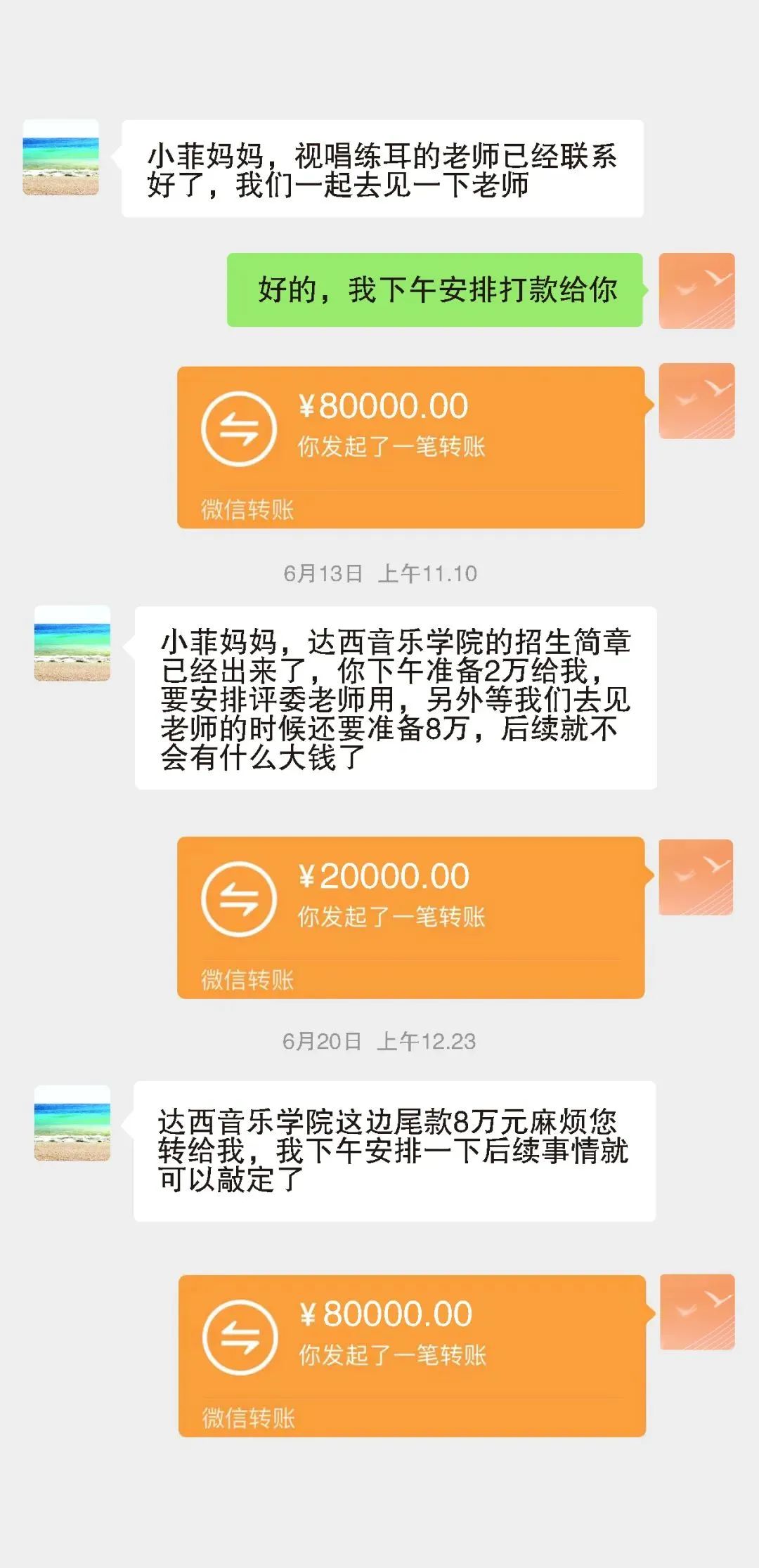759x1568 pixels.
Task: Open the ¥80000.00 transfer below 好的，我下午安排打款给你
Action: [410, 447]
